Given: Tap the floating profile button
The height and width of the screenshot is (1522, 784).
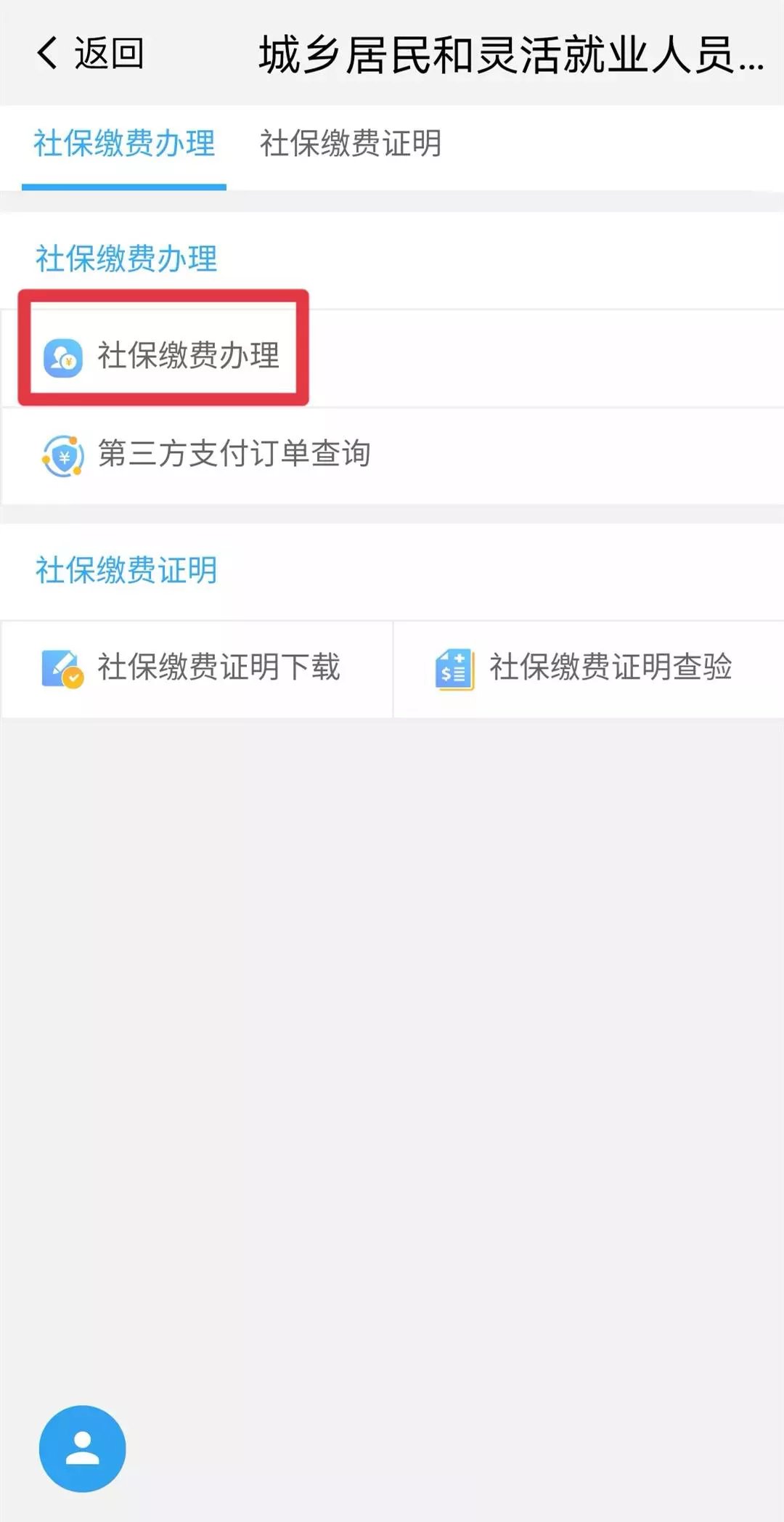Looking at the screenshot, I should pos(83,1449).
